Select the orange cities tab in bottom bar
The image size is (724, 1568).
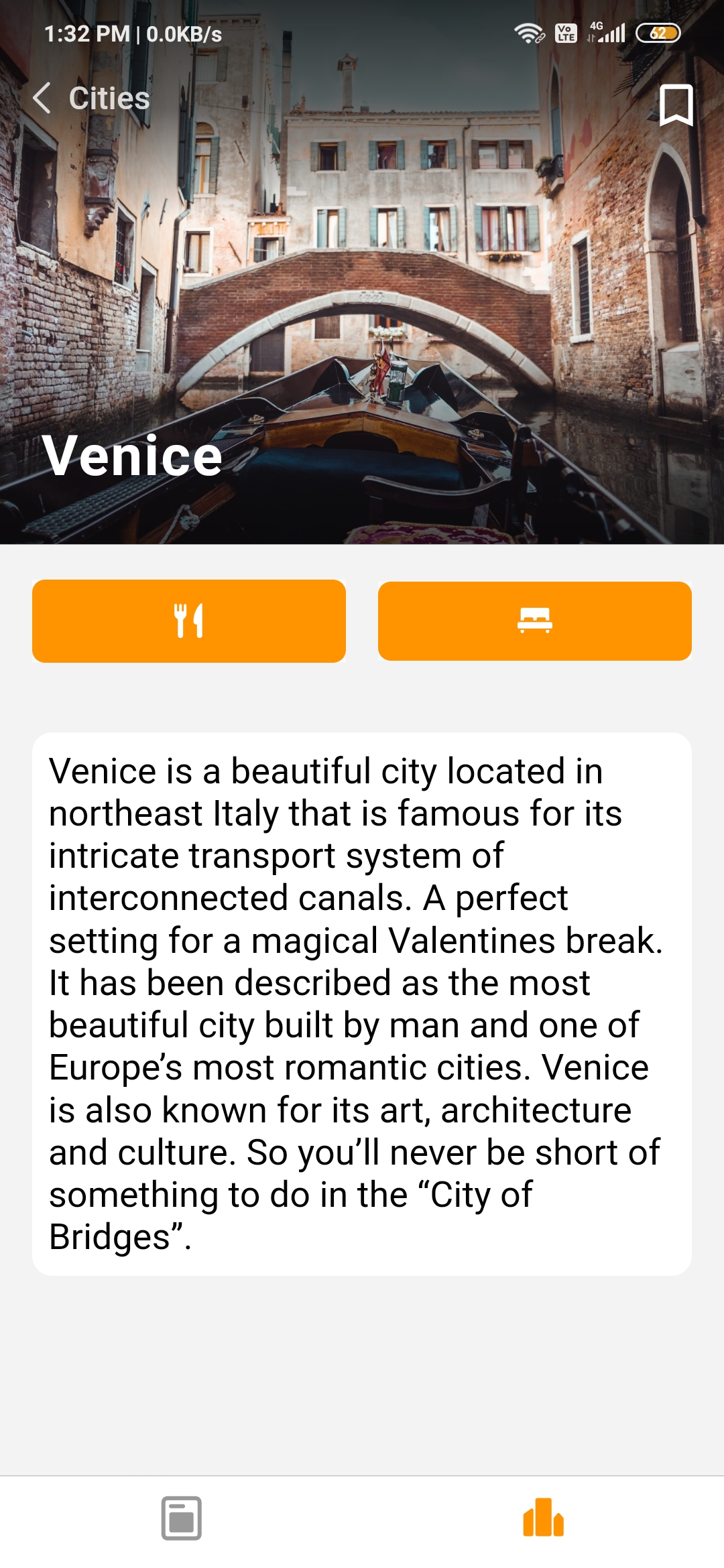[x=543, y=1518]
